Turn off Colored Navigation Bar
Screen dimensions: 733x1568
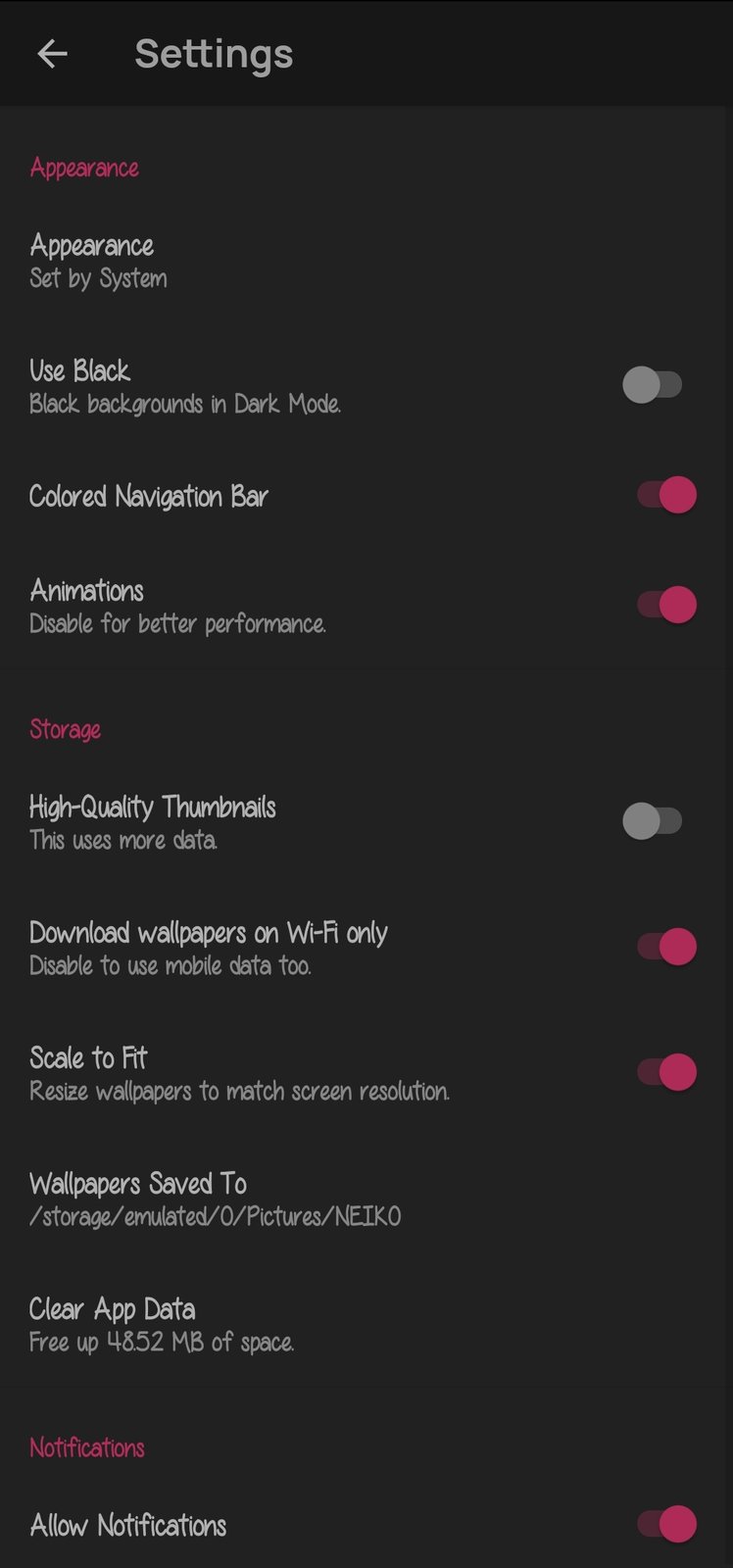coord(666,495)
